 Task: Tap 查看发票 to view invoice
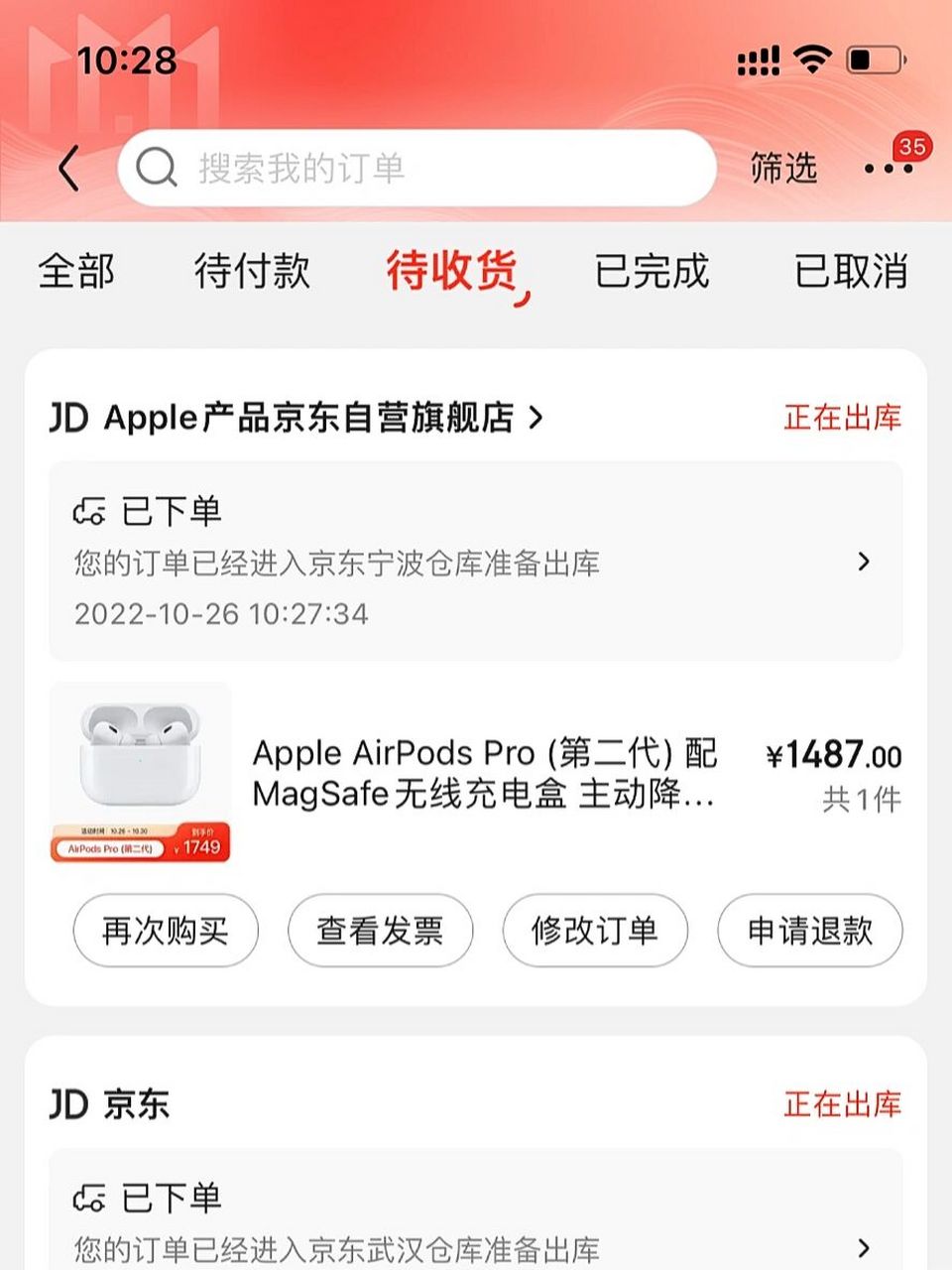(380, 930)
